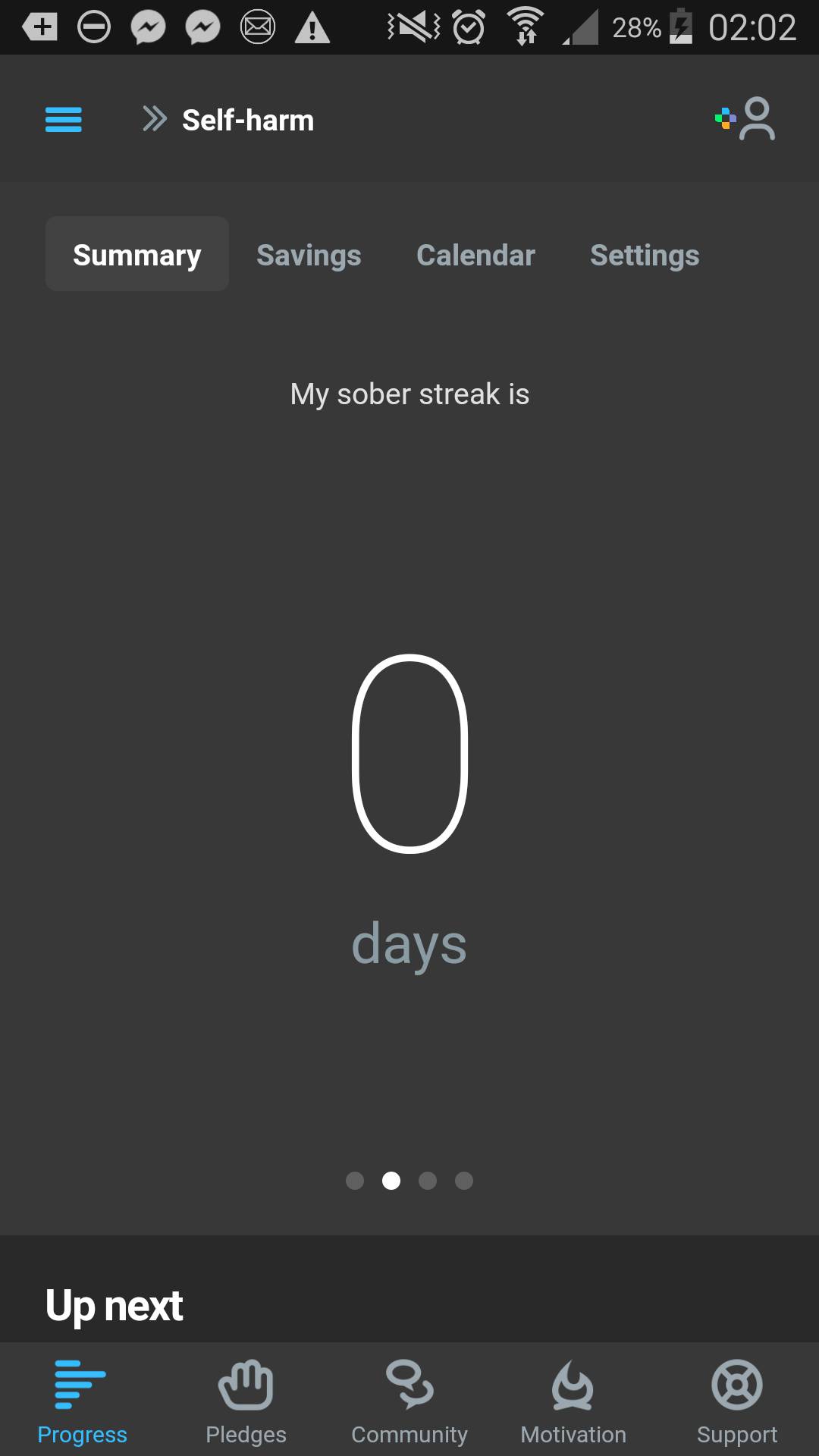This screenshot has height=1456, width=819.
Task: Open the hamburger drawer menu
Action: point(64,120)
